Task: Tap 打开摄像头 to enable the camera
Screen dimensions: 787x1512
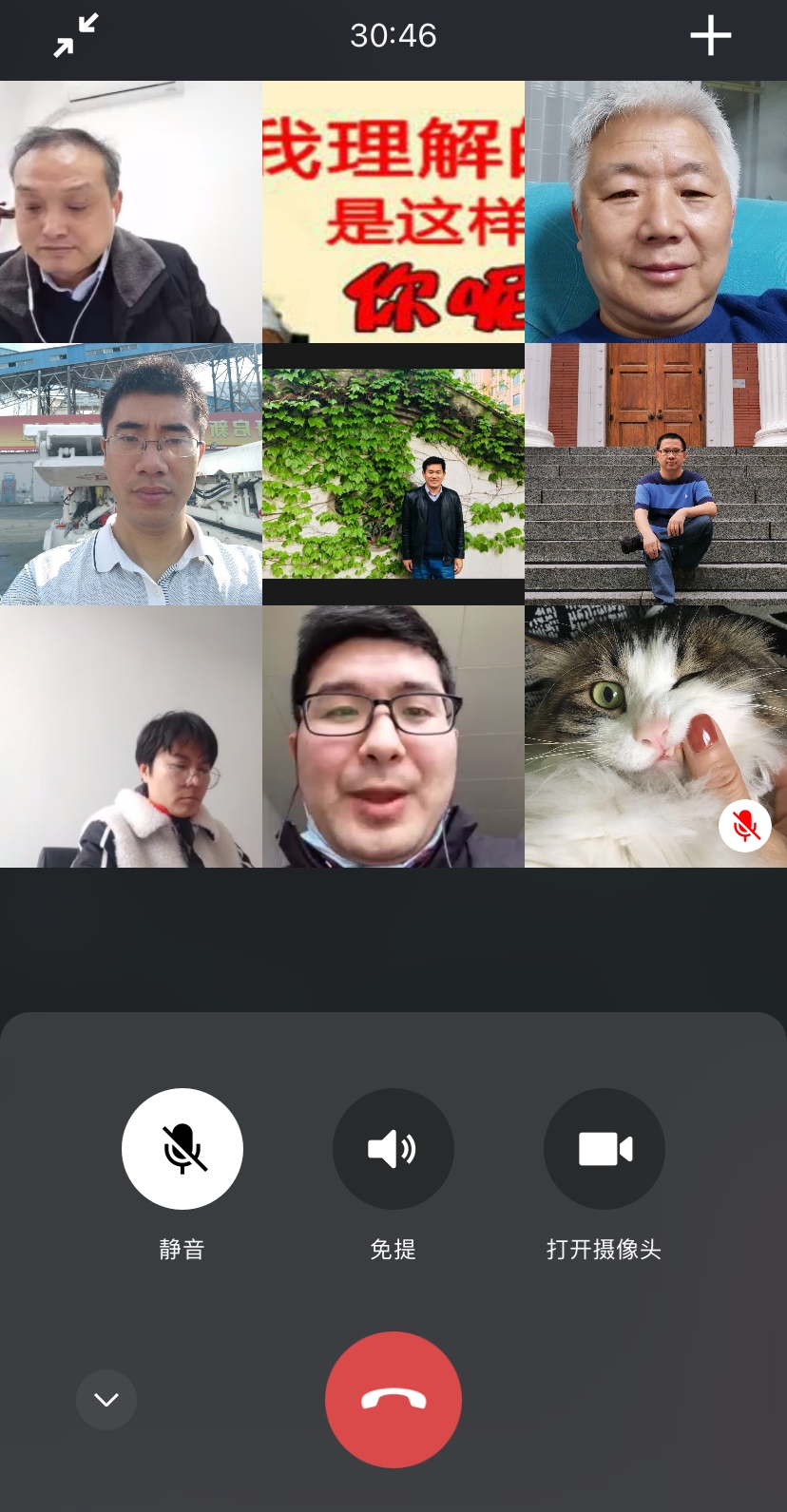Action: pos(605,1149)
